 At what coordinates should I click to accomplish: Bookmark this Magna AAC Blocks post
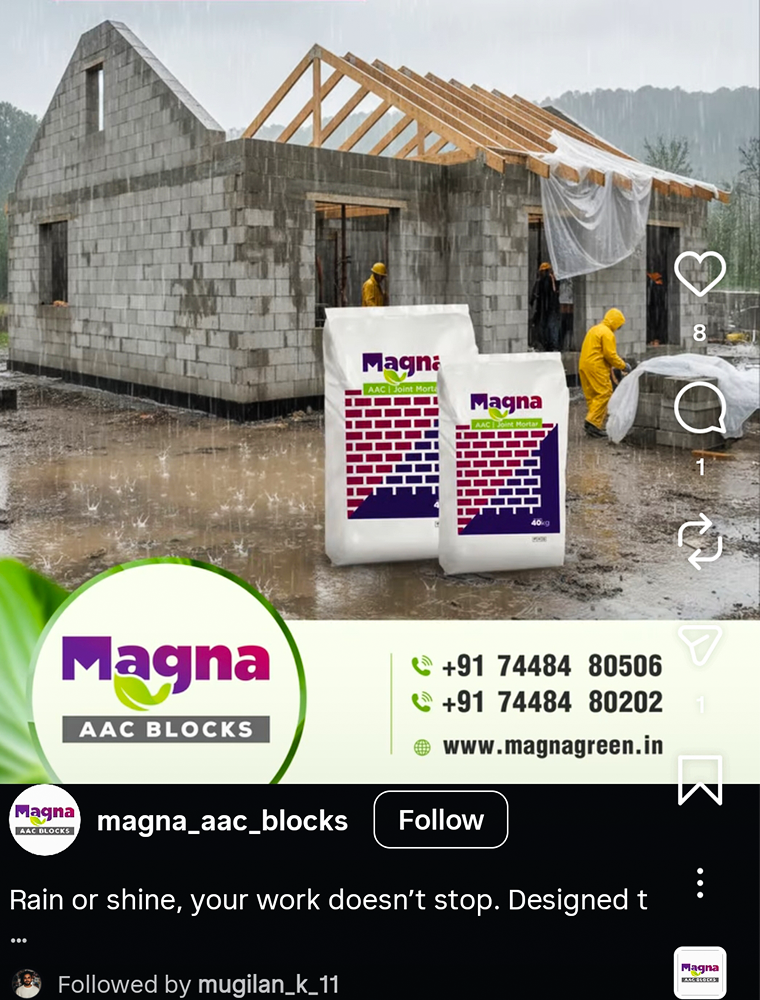(699, 779)
